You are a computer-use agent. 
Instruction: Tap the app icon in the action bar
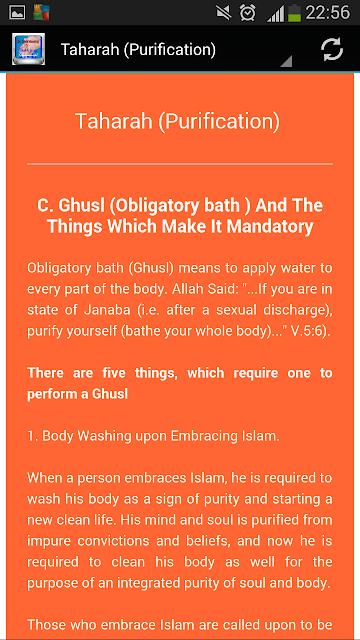click(x=28, y=49)
